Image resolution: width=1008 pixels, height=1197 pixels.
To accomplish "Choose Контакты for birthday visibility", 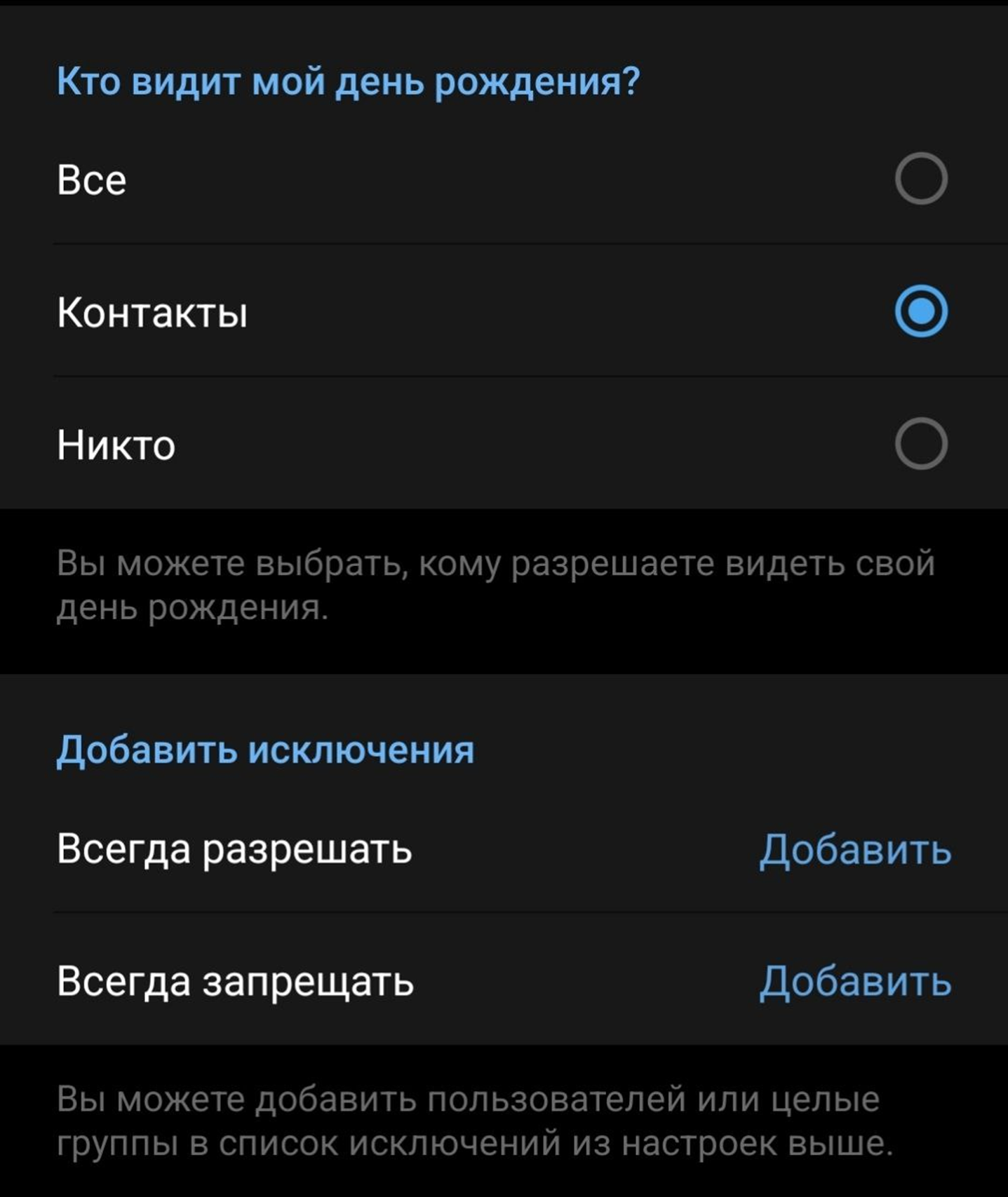I will click(x=920, y=311).
